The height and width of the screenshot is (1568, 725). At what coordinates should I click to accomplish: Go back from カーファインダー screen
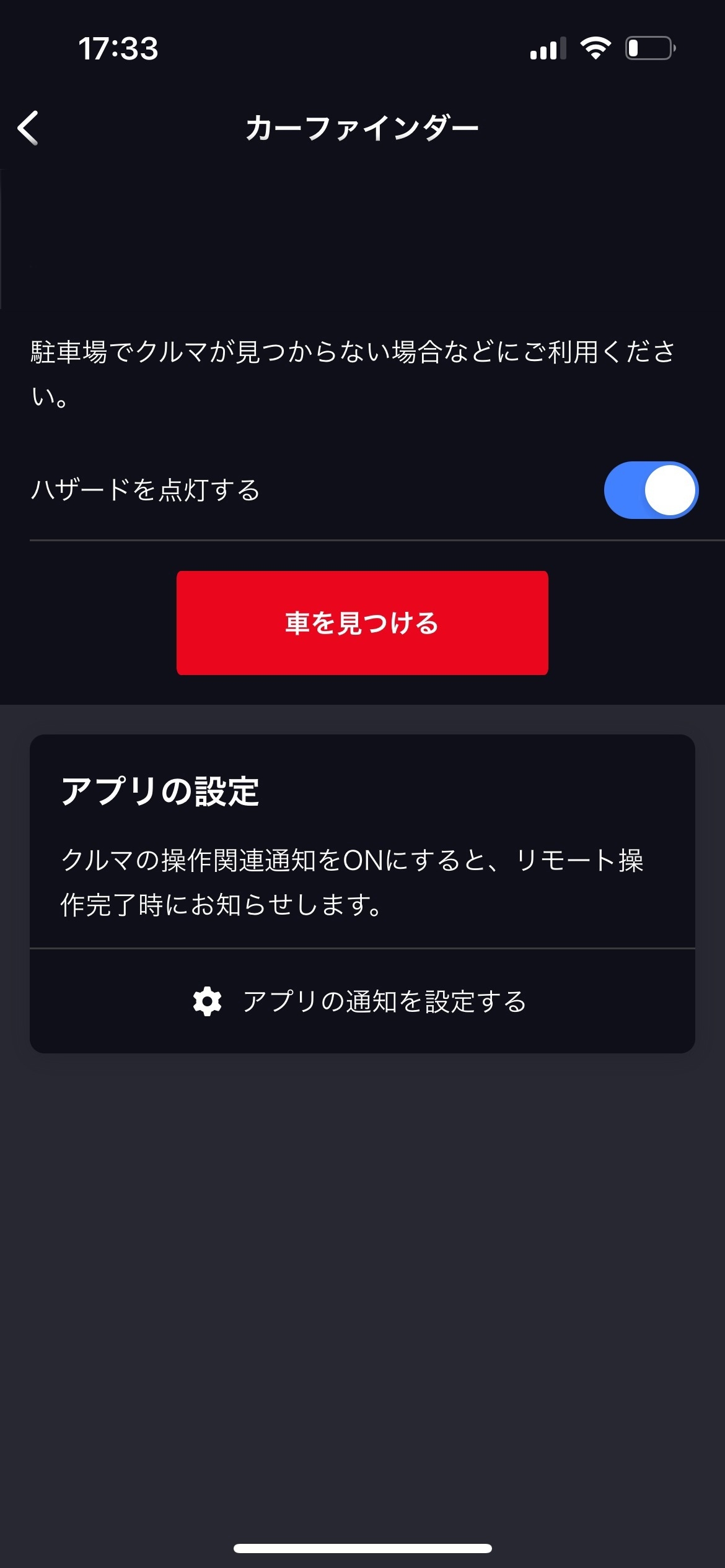point(29,128)
